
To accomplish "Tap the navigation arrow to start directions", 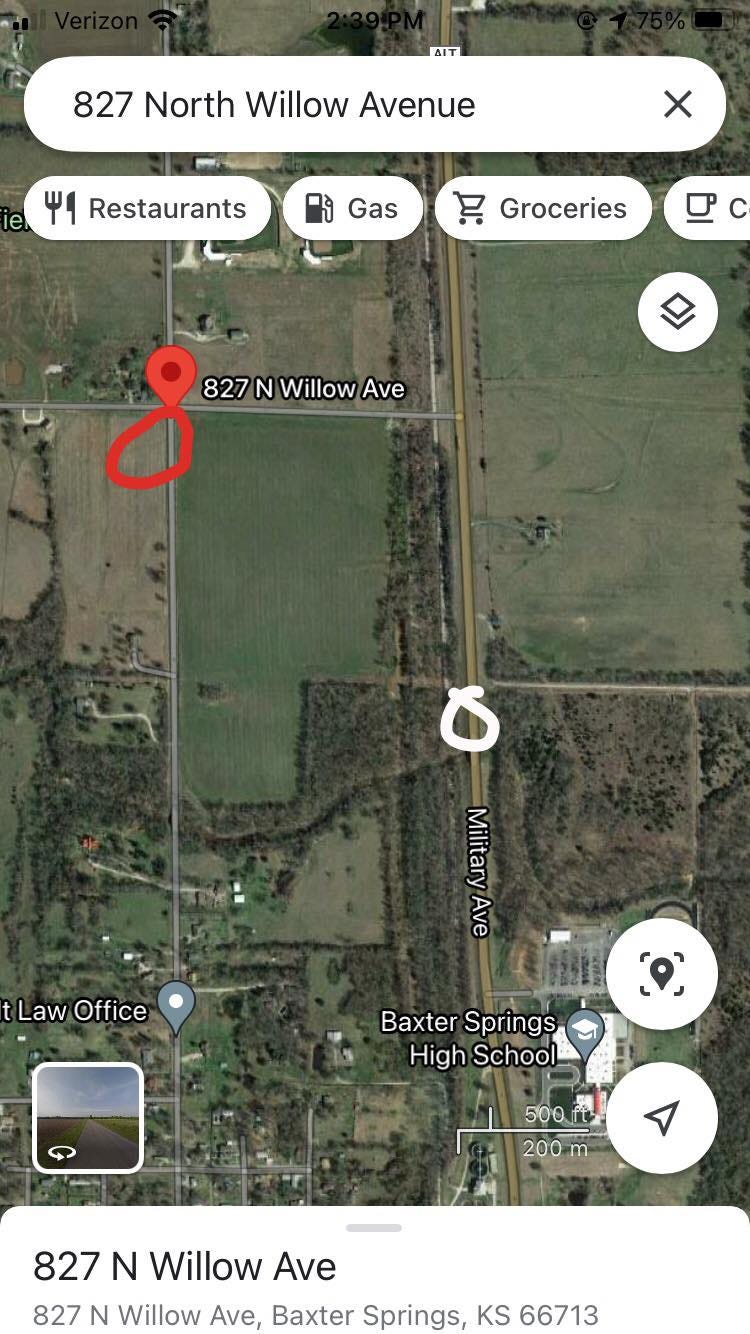I will point(661,1118).
